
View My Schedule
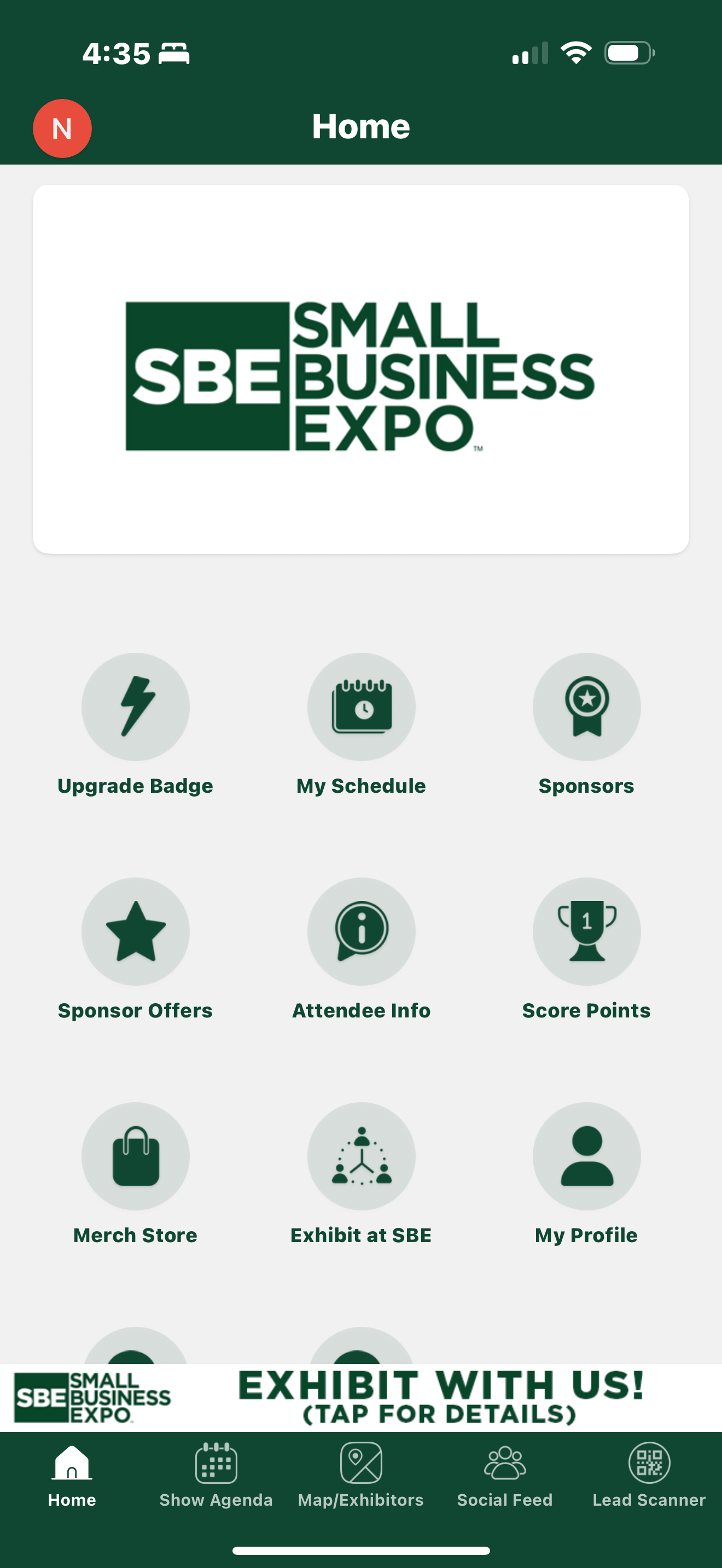click(x=361, y=707)
